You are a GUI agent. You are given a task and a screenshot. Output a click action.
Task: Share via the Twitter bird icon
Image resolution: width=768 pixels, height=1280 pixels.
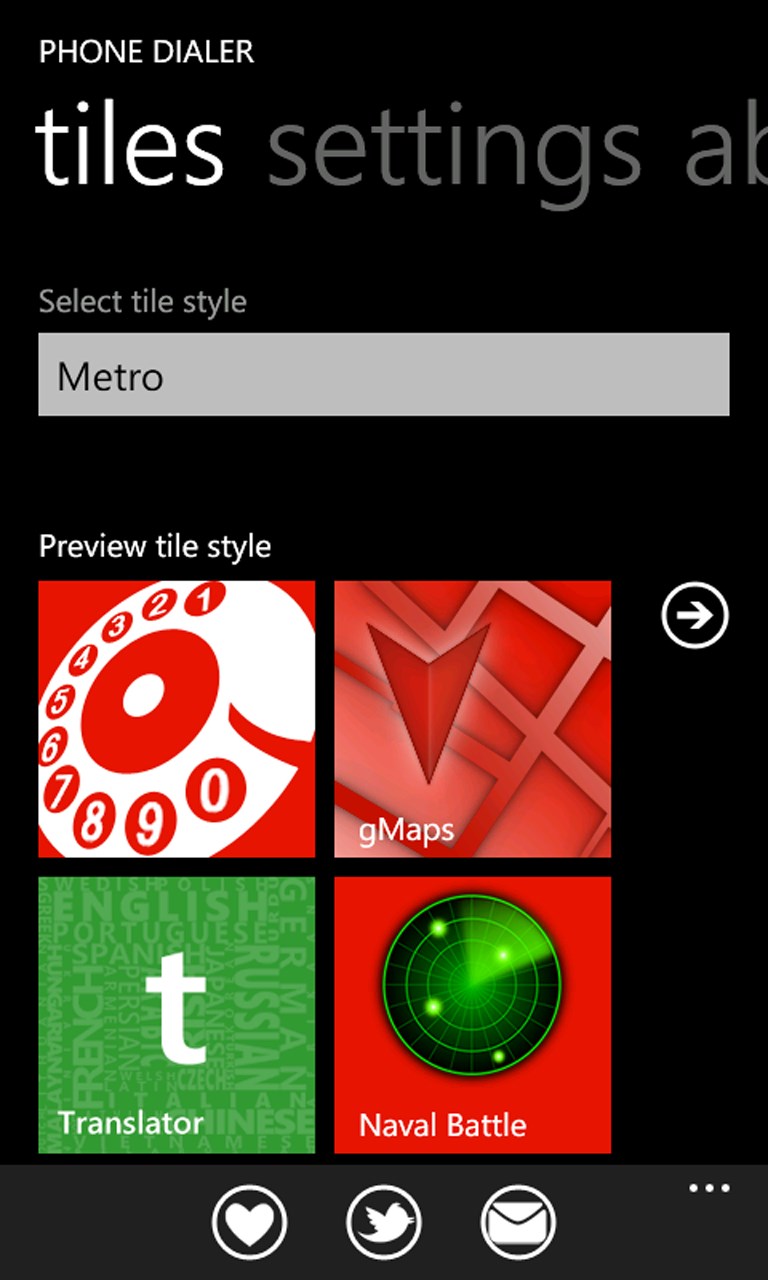[x=384, y=1221]
